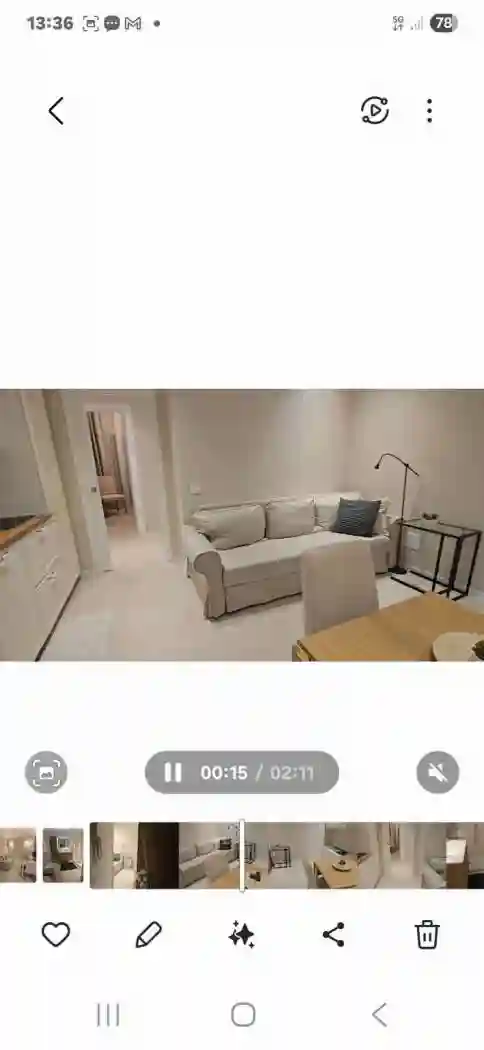Unmute the video sound

[x=438, y=773]
